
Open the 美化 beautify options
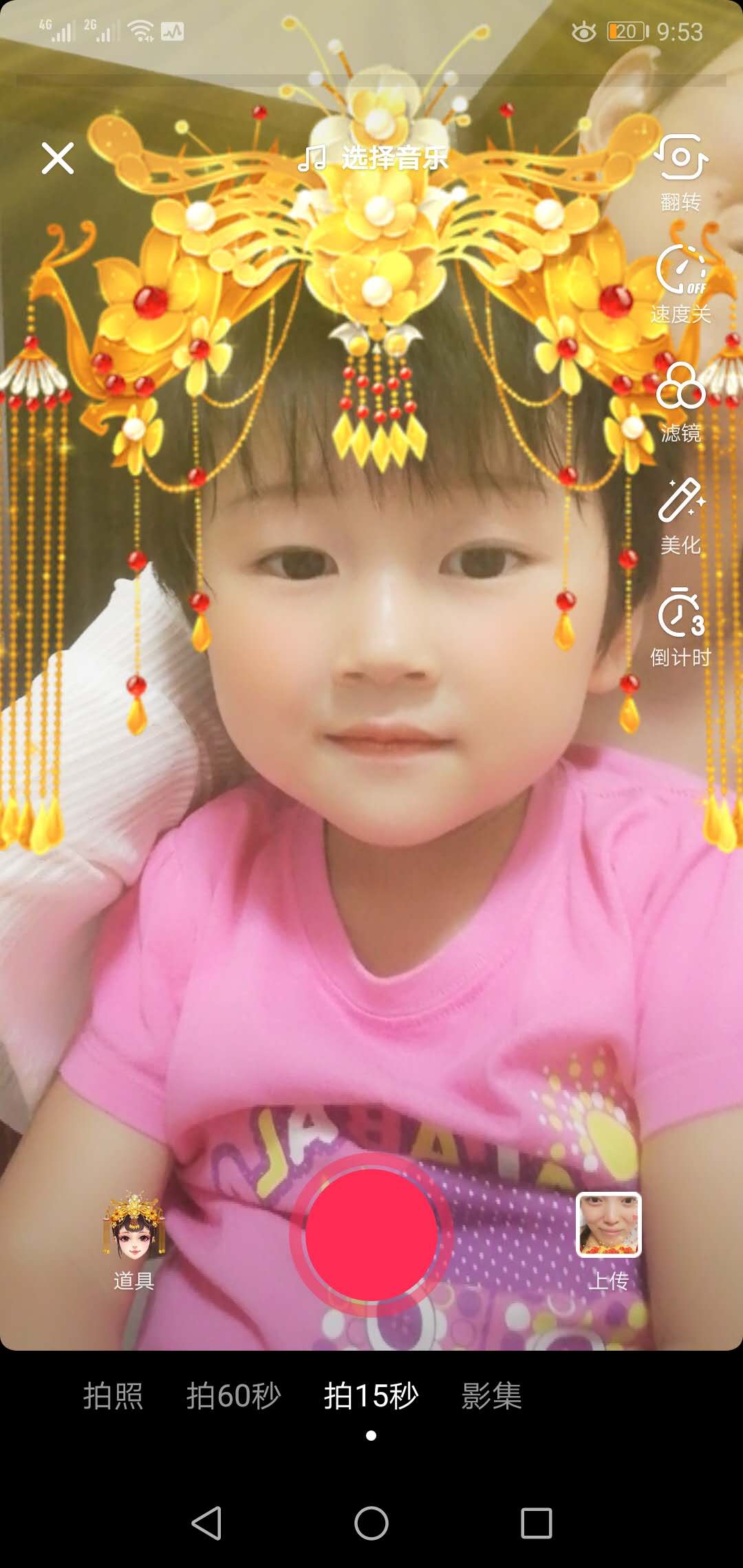tap(680, 516)
